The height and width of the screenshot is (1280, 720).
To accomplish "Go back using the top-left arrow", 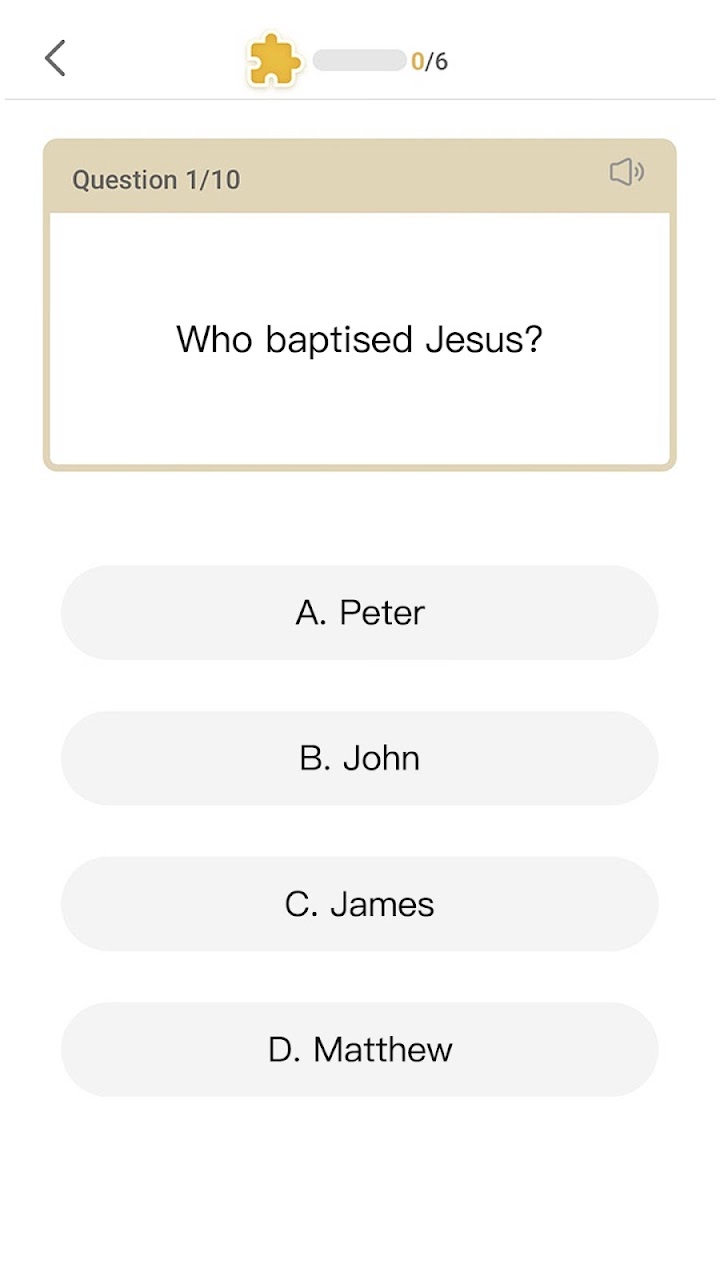I will [x=56, y=58].
